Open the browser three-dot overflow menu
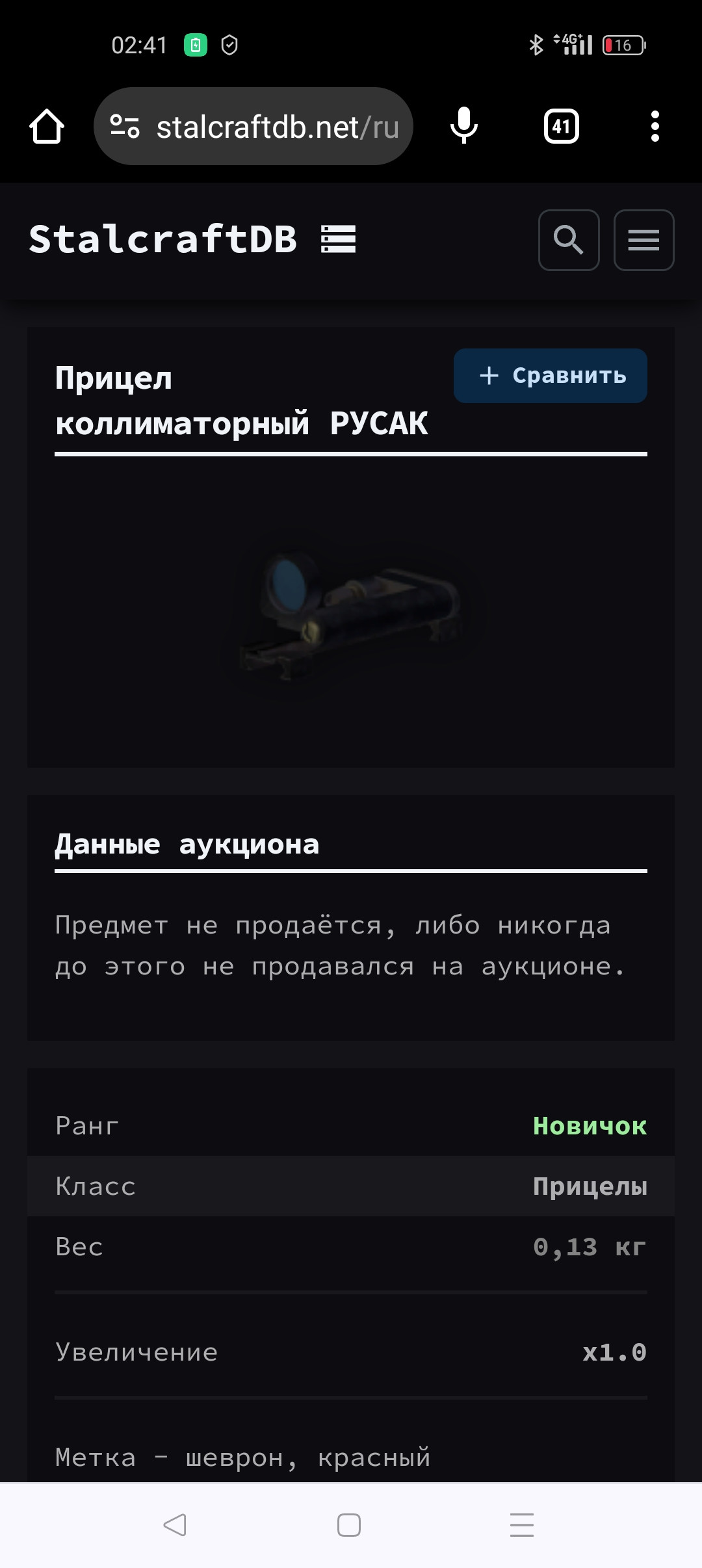702x1568 pixels. [655, 126]
